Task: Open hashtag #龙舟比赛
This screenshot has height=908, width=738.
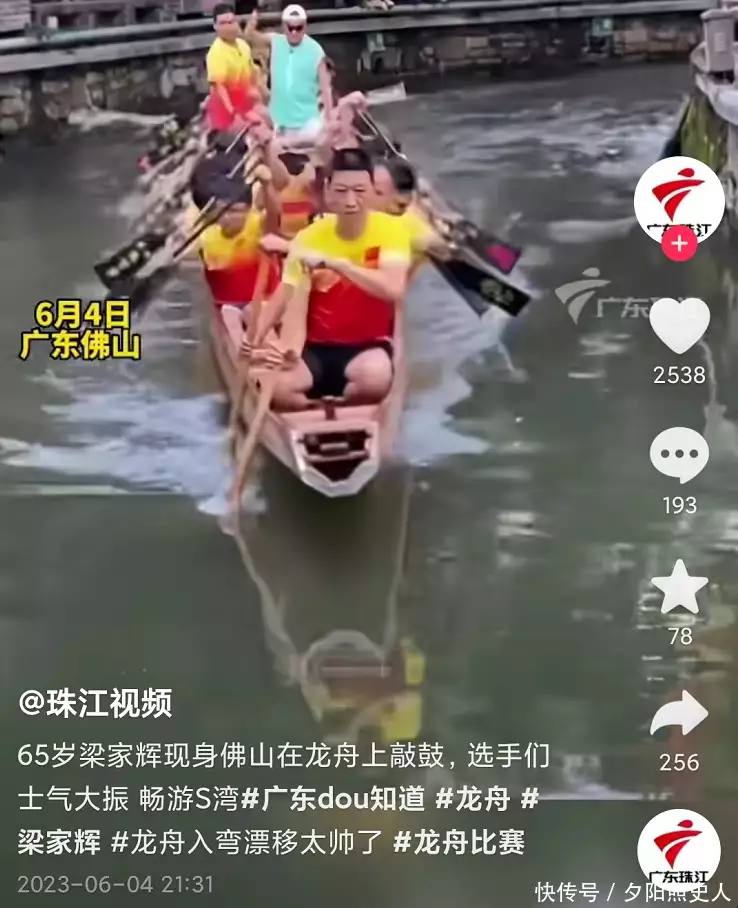Action: click(458, 842)
